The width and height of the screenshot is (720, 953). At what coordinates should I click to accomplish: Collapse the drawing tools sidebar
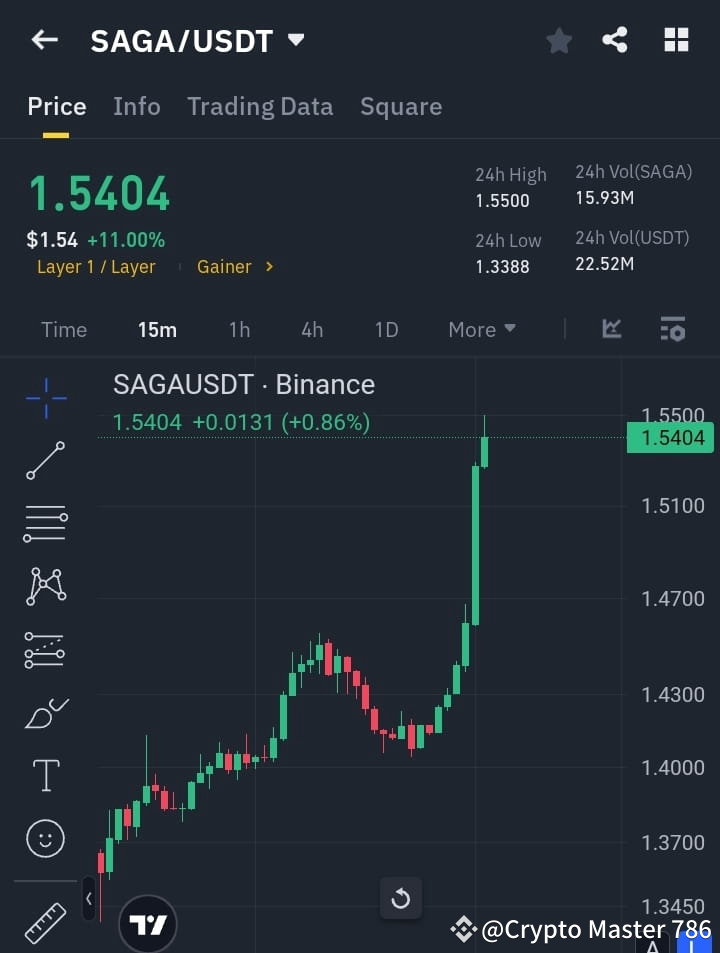(x=88, y=898)
